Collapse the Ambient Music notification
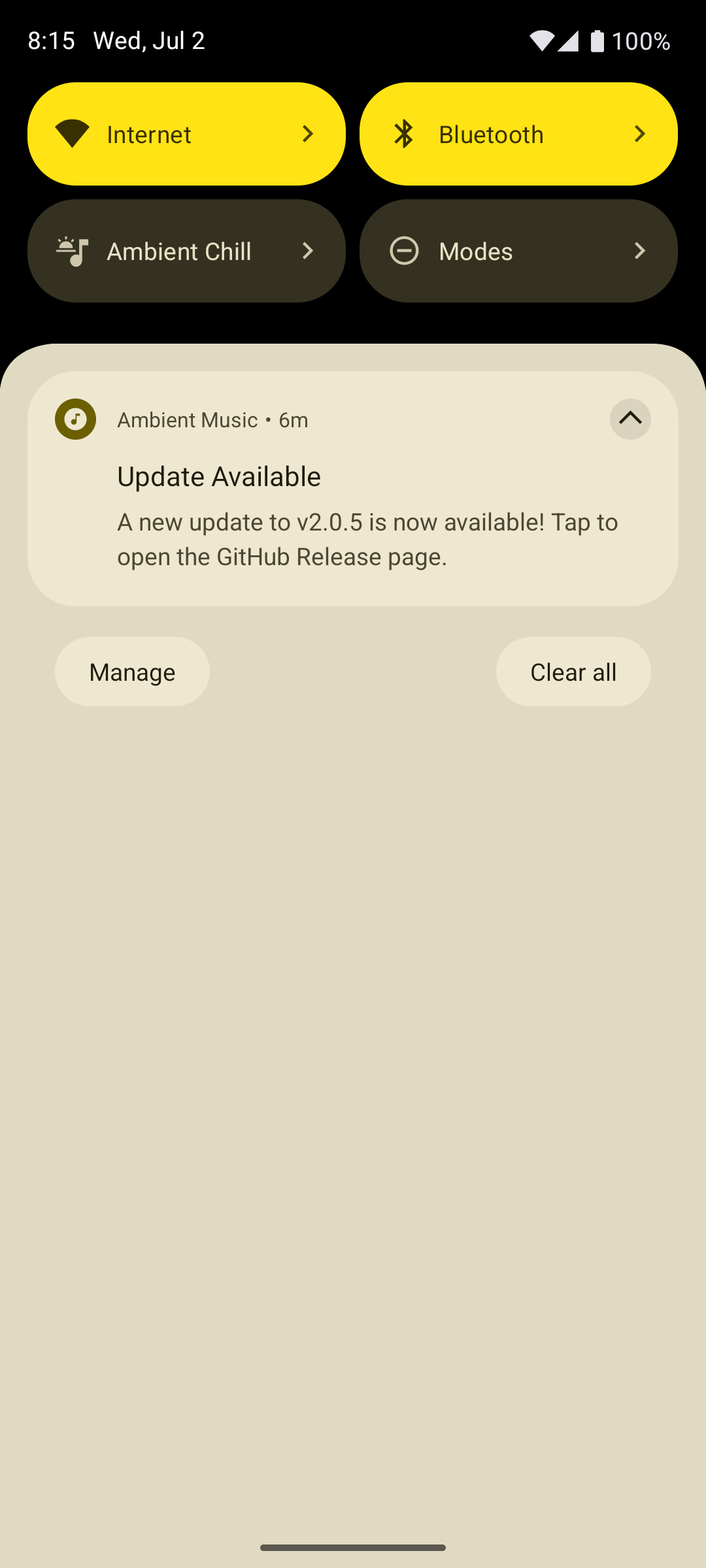 pyautogui.click(x=630, y=419)
